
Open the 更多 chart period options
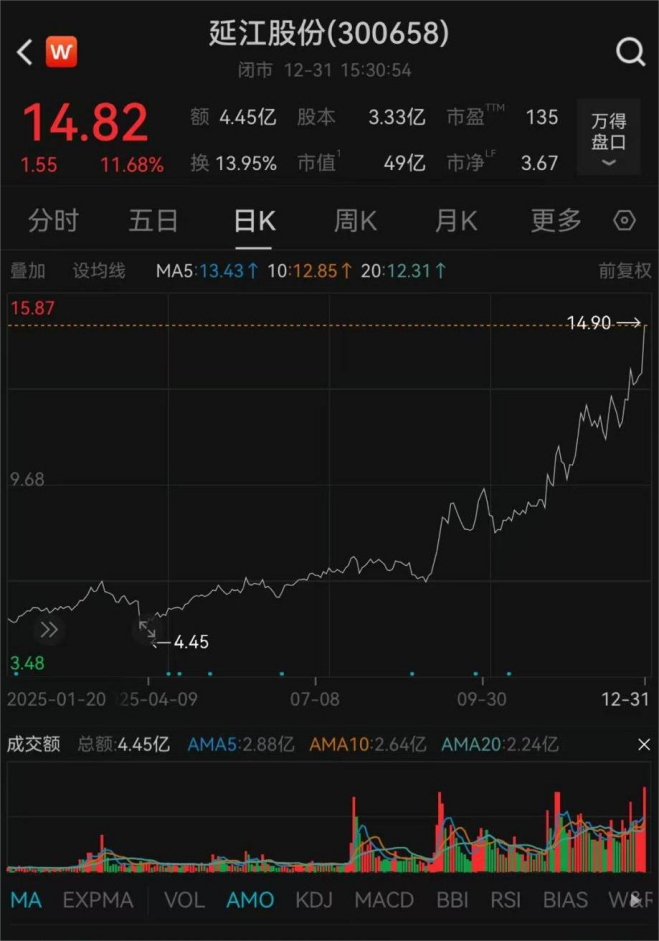point(556,221)
